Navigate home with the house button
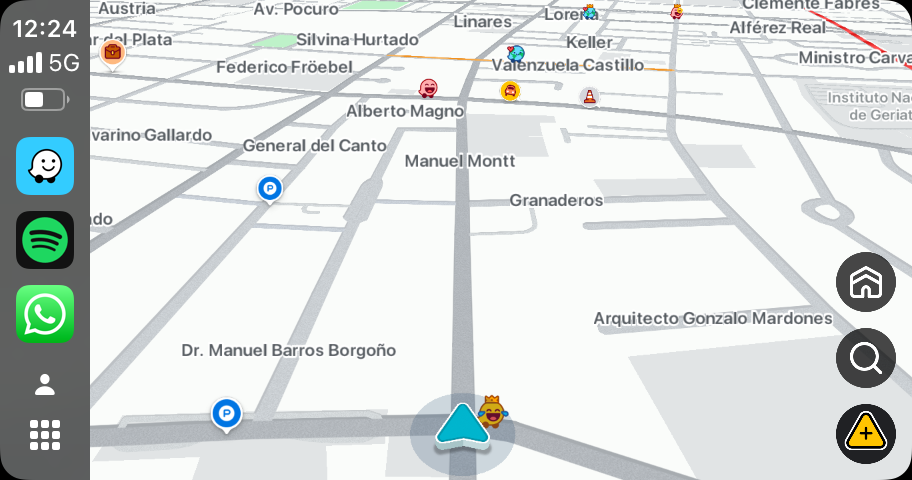This screenshot has height=480, width=912. point(865,283)
